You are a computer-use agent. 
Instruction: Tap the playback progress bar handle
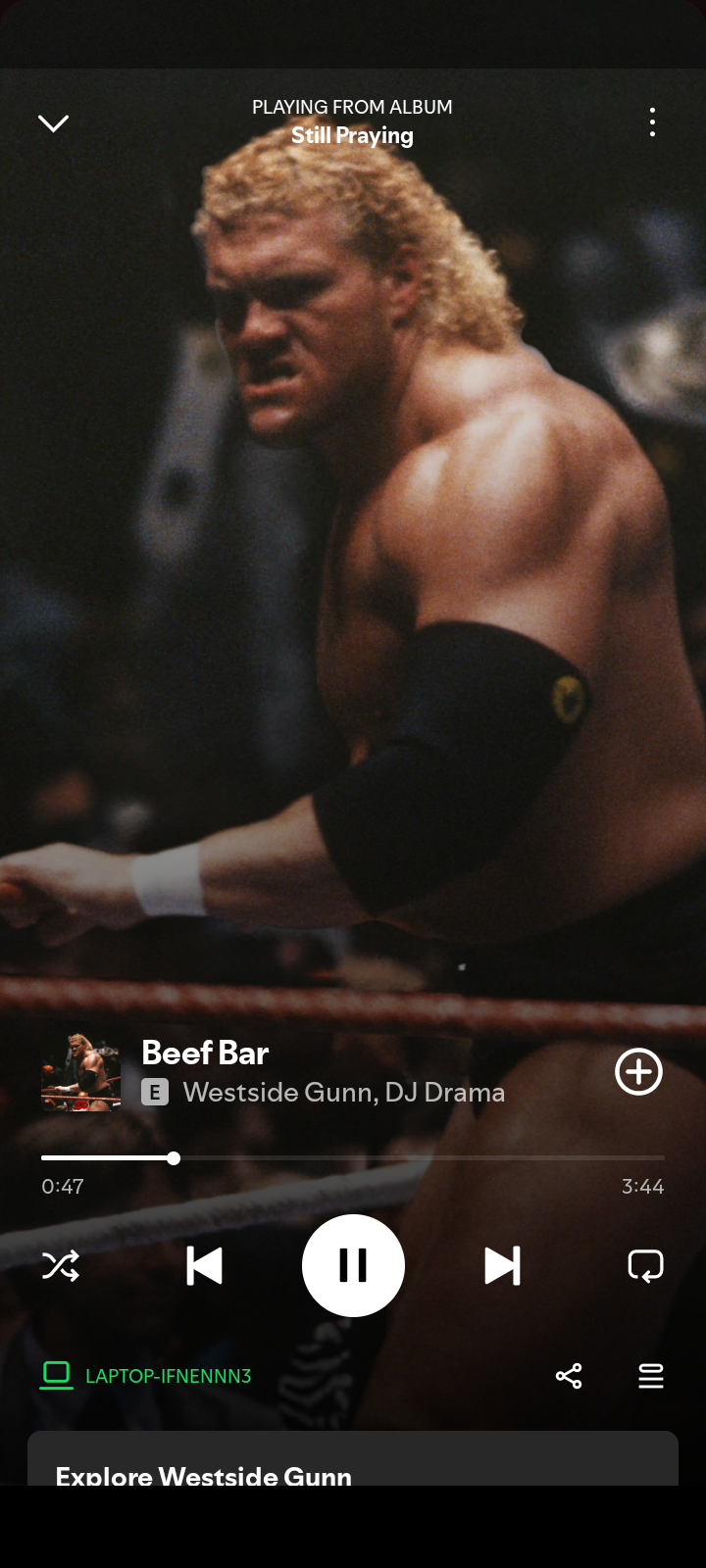174,1157
